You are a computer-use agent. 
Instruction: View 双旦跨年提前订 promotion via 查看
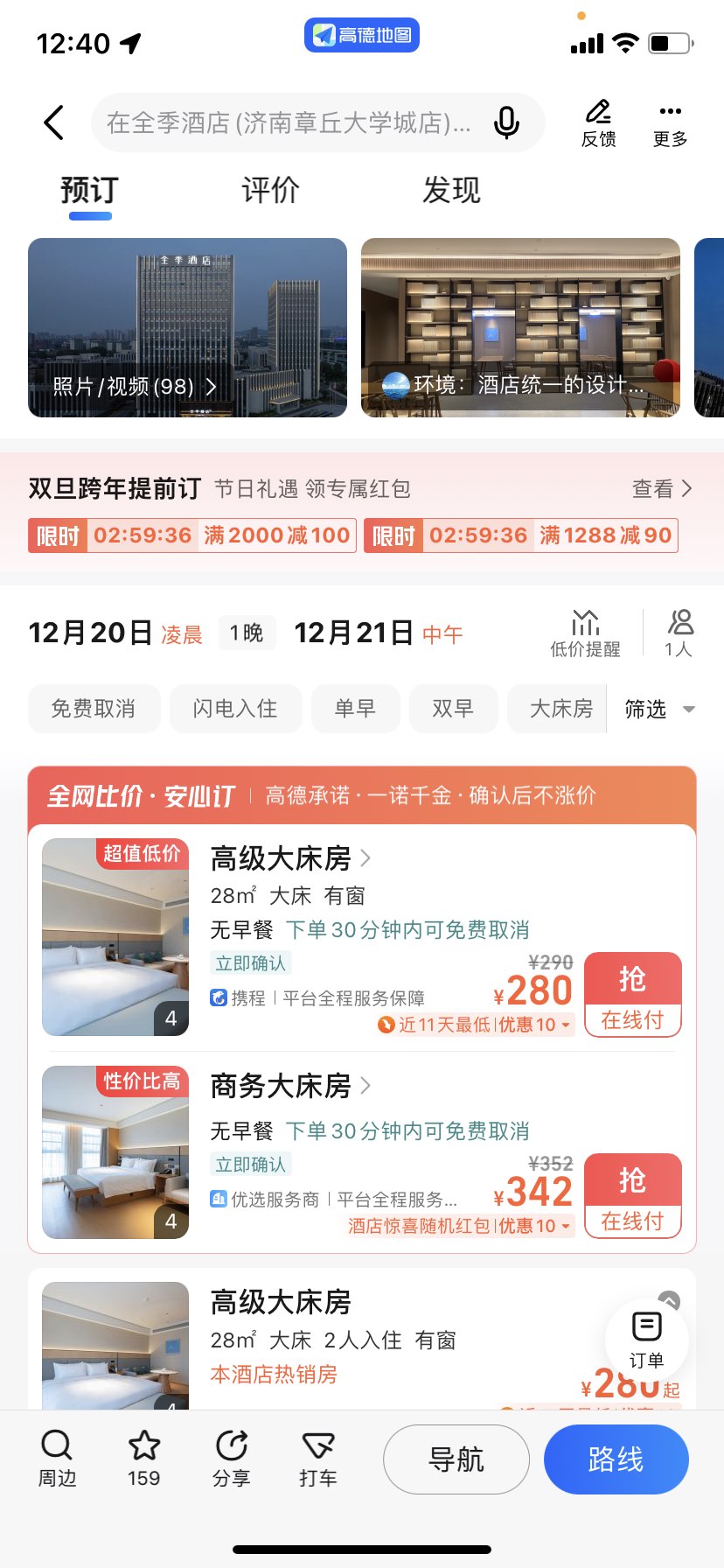[x=662, y=488]
